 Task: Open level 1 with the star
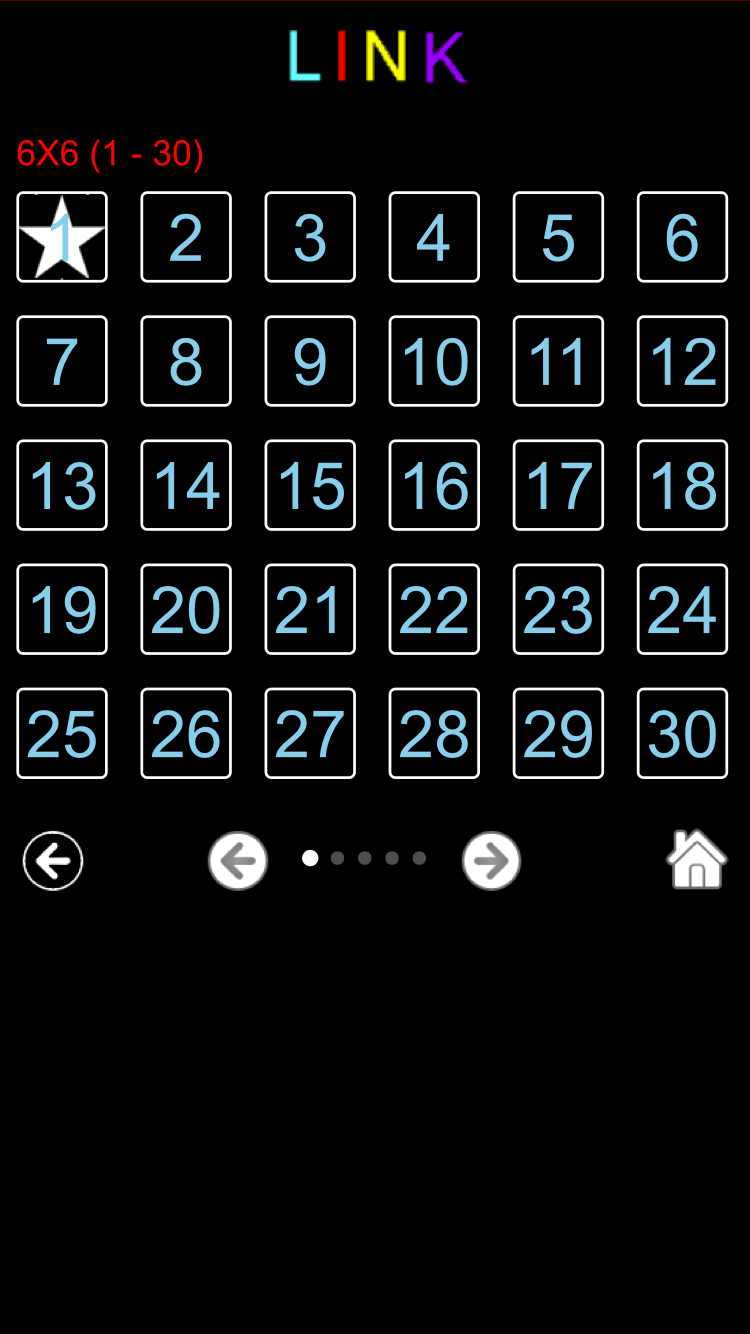point(62,237)
